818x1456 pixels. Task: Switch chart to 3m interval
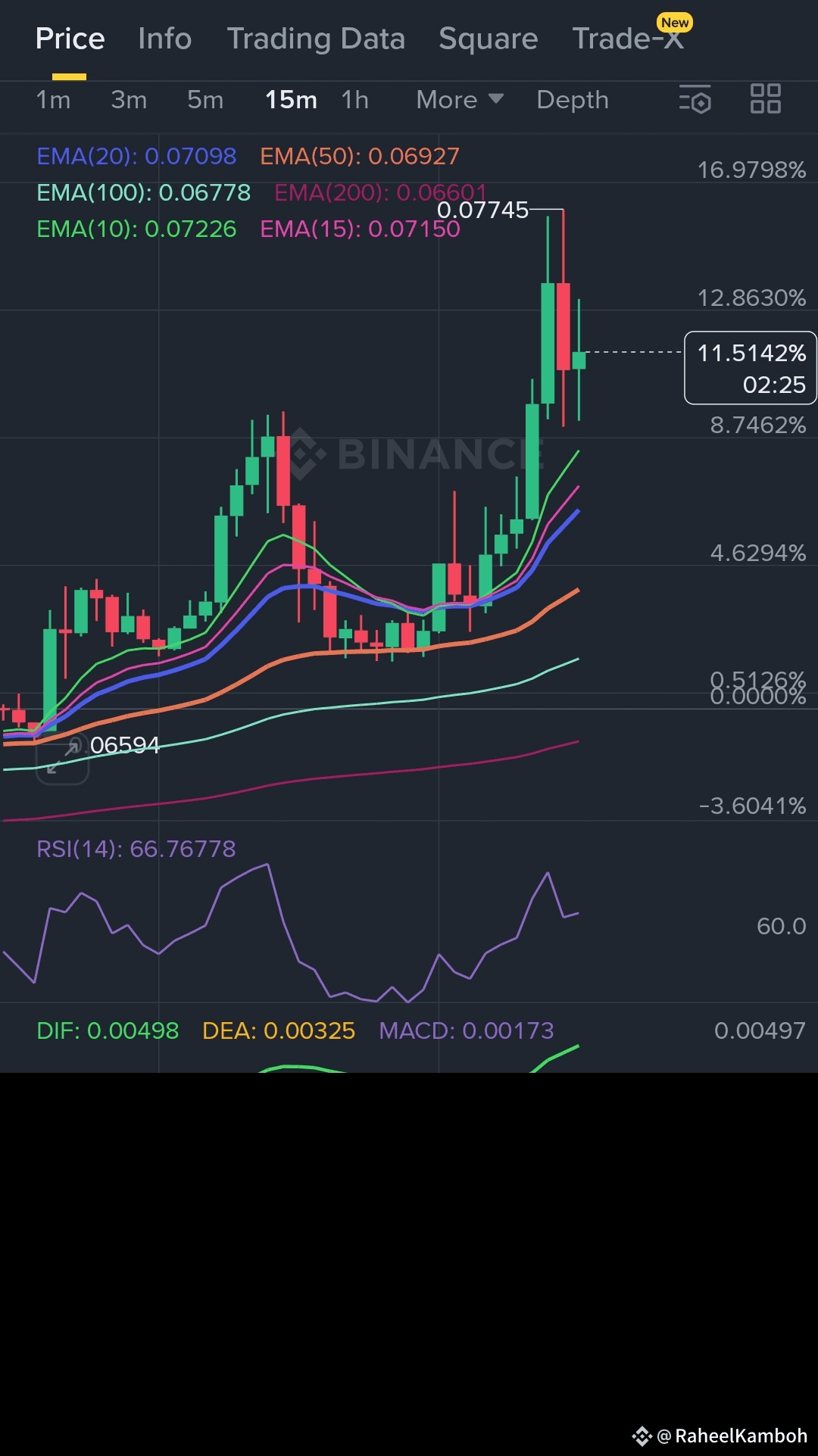tap(129, 100)
